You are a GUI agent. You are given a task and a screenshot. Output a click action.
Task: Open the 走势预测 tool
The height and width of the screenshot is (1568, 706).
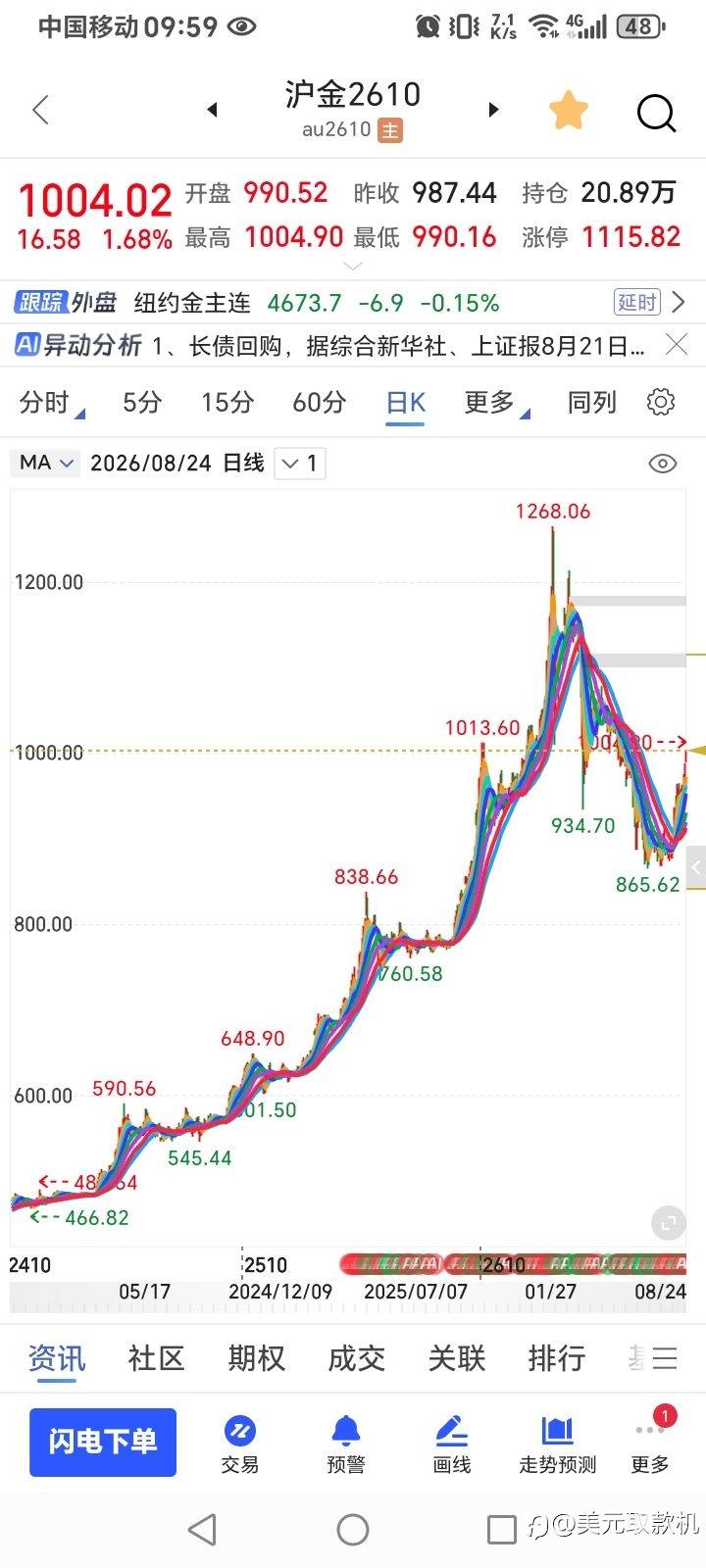(x=557, y=1445)
